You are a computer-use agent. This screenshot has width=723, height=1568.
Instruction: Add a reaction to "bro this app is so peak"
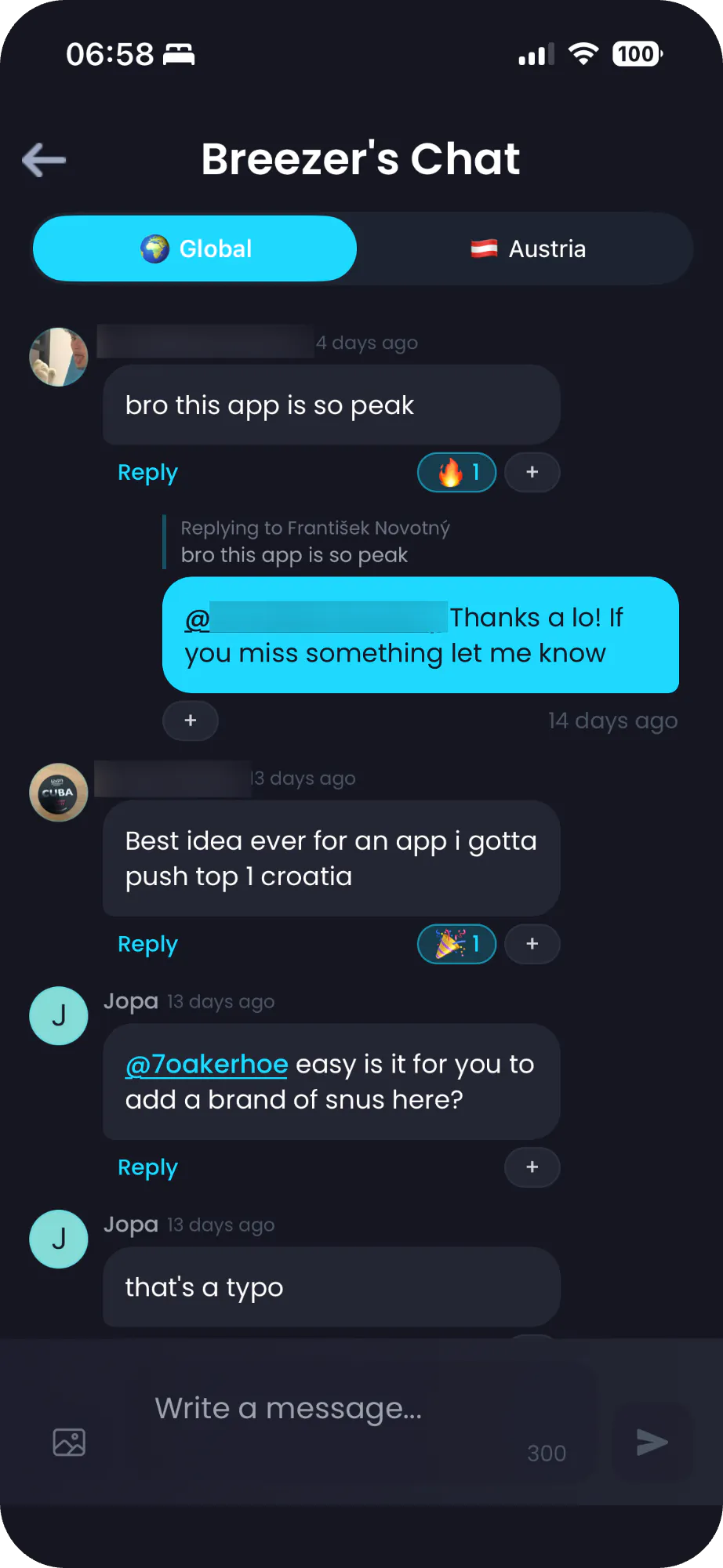tap(532, 473)
